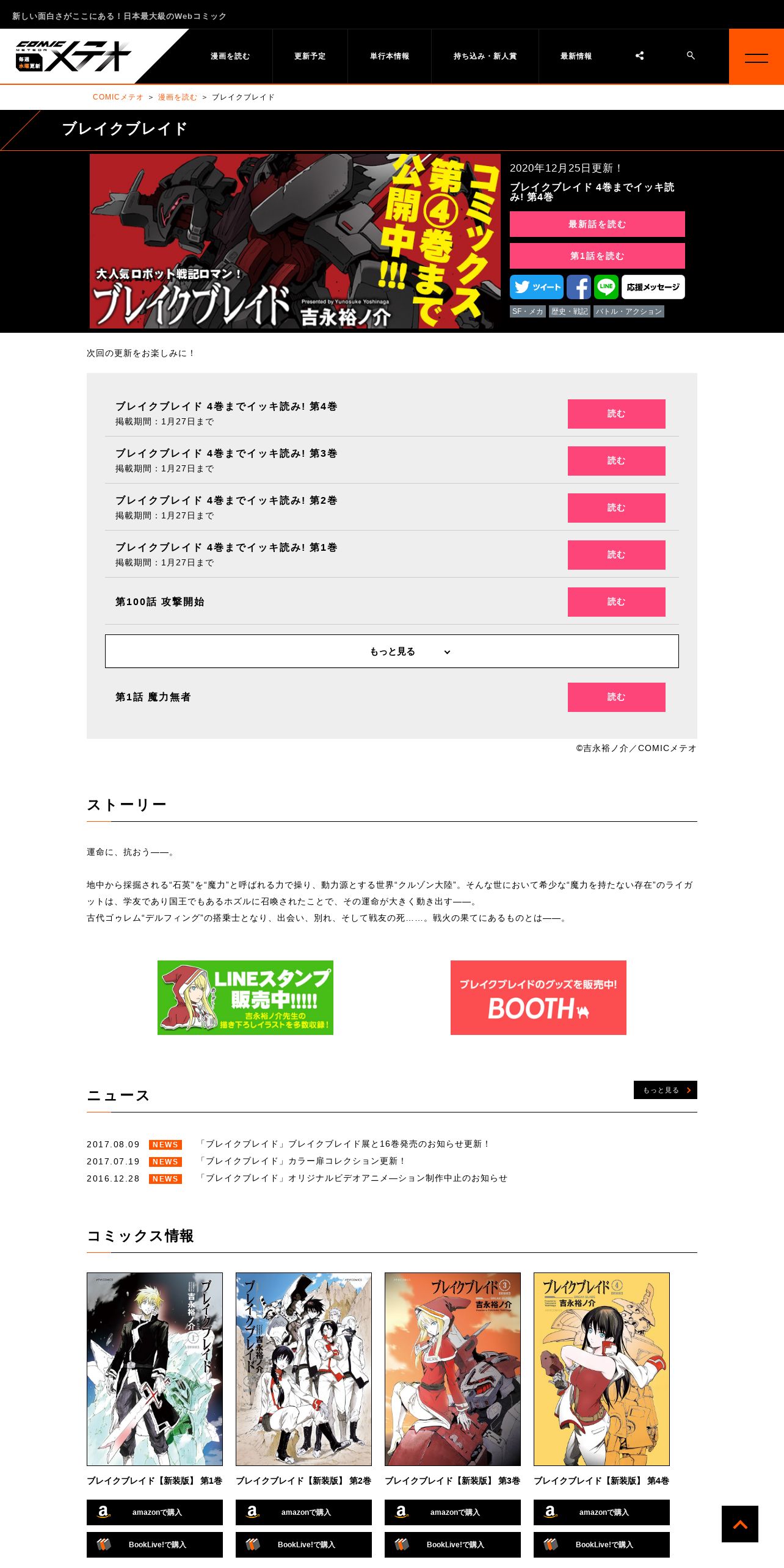Expand the episode list with もっと見る
784x1568 pixels.
pos(392,652)
